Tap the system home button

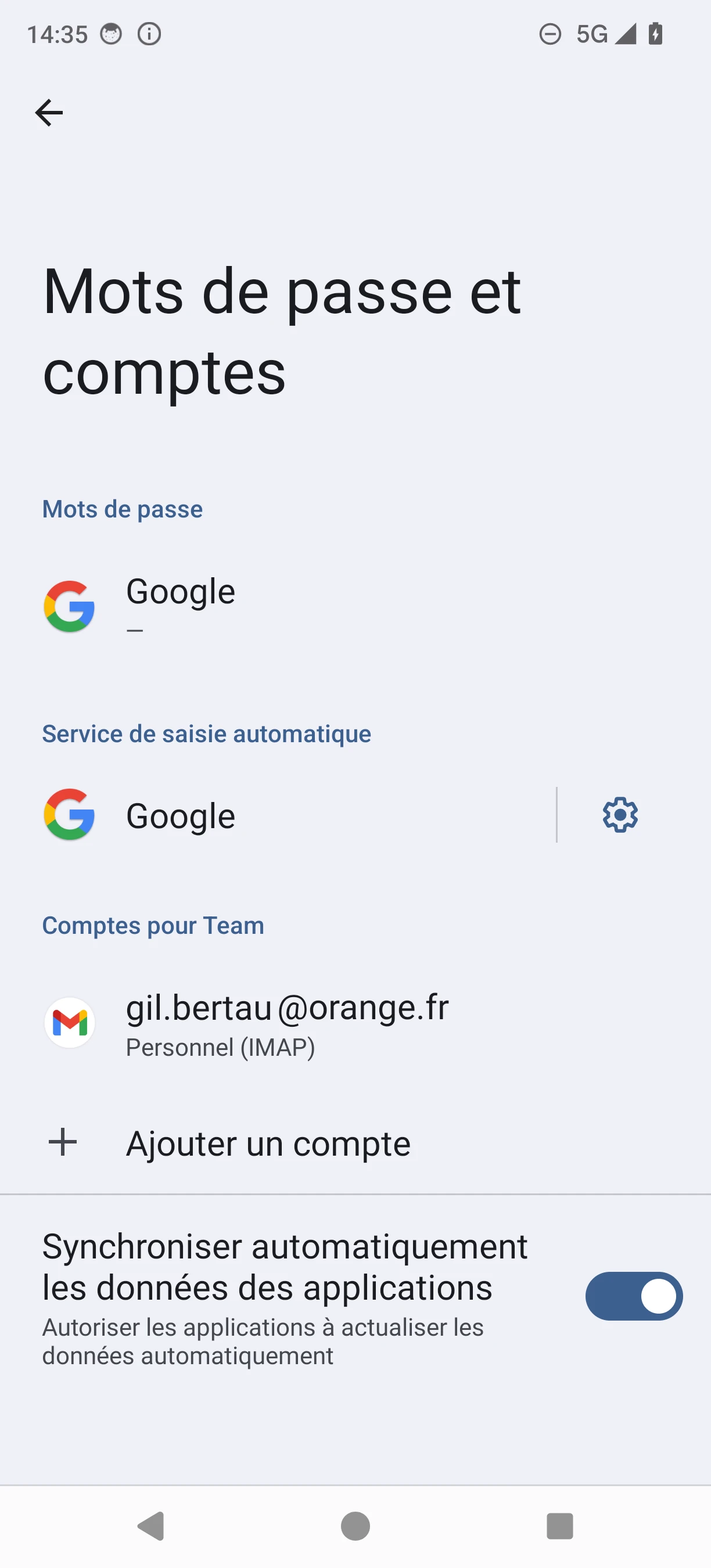pos(355,1526)
